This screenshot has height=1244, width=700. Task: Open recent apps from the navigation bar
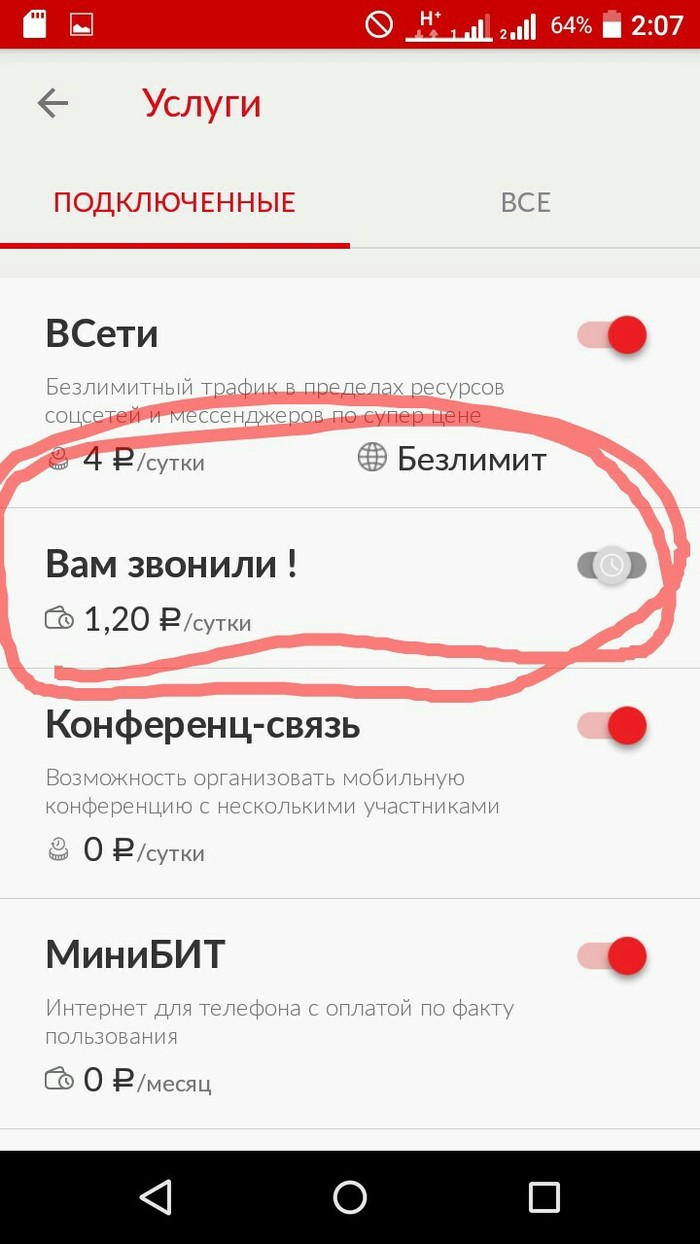(x=544, y=1197)
